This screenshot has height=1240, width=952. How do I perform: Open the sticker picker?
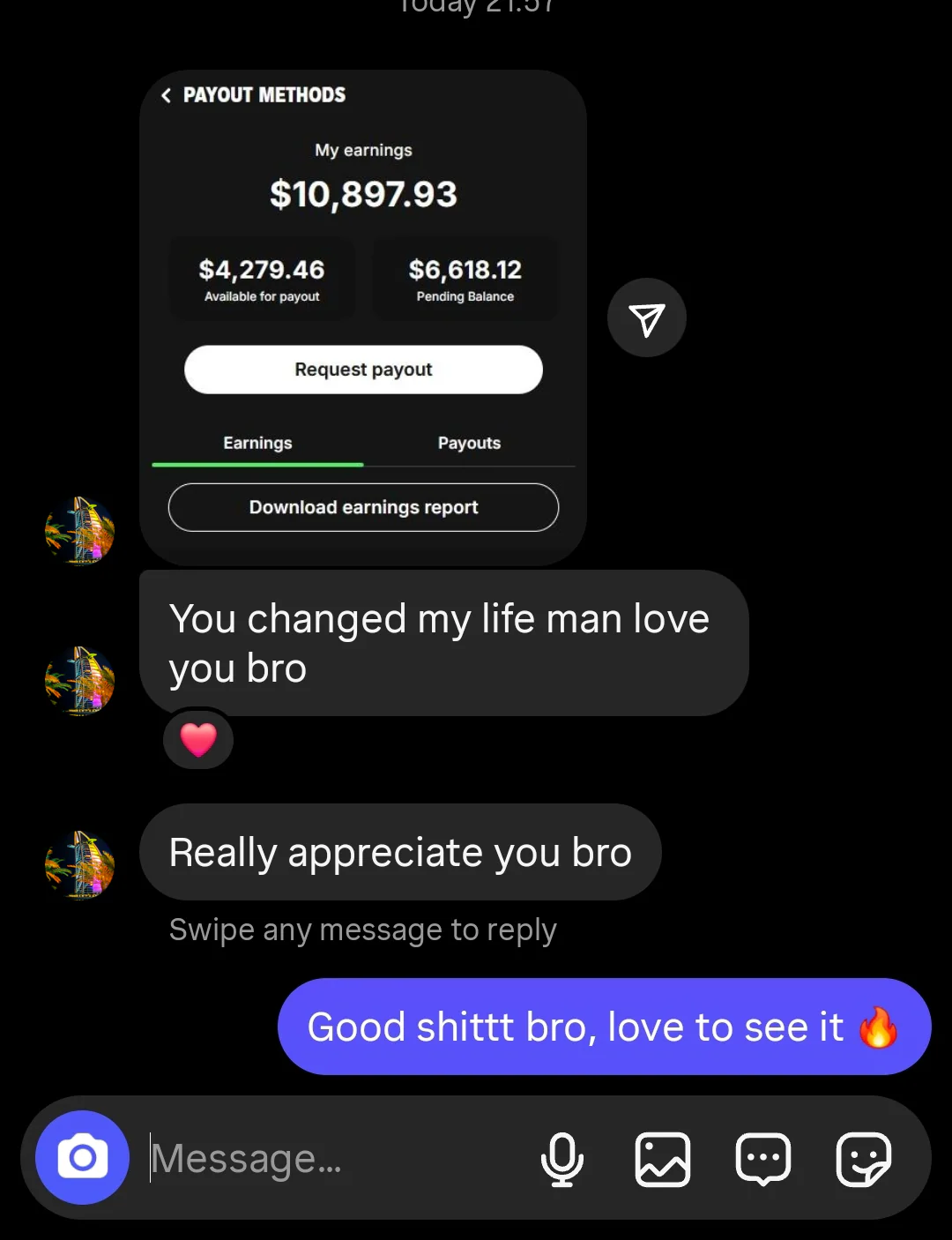pyautogui.click(x=864, y=1159)
